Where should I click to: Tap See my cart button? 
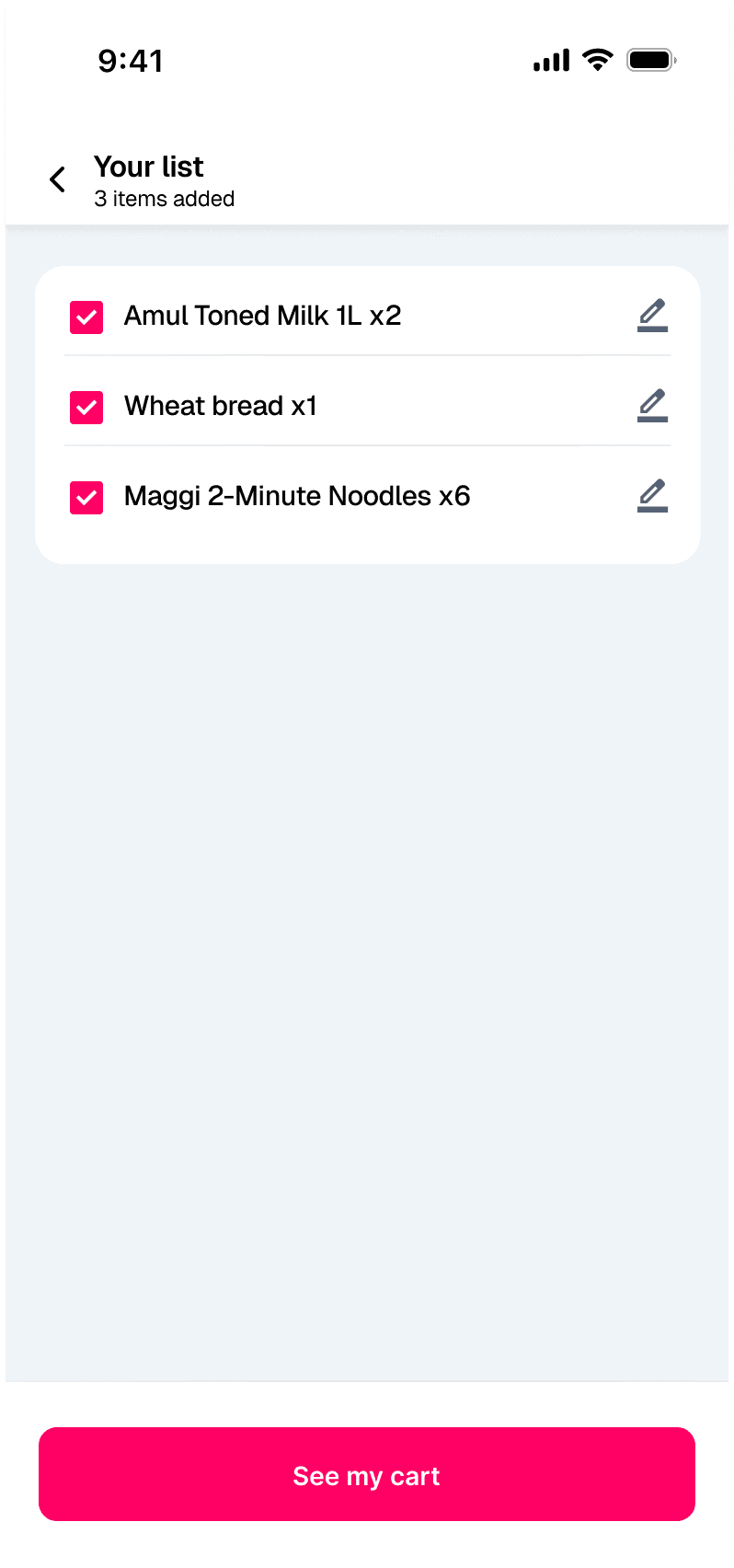tap(366, 1474)
